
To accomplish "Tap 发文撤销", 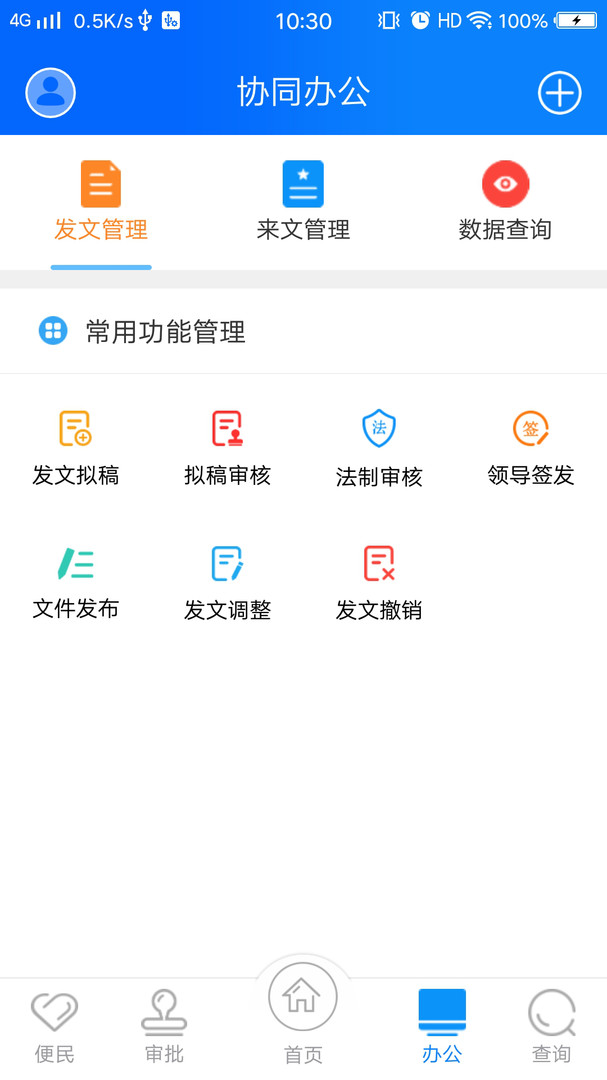I will pyautogui.click(x=379, y=581).
